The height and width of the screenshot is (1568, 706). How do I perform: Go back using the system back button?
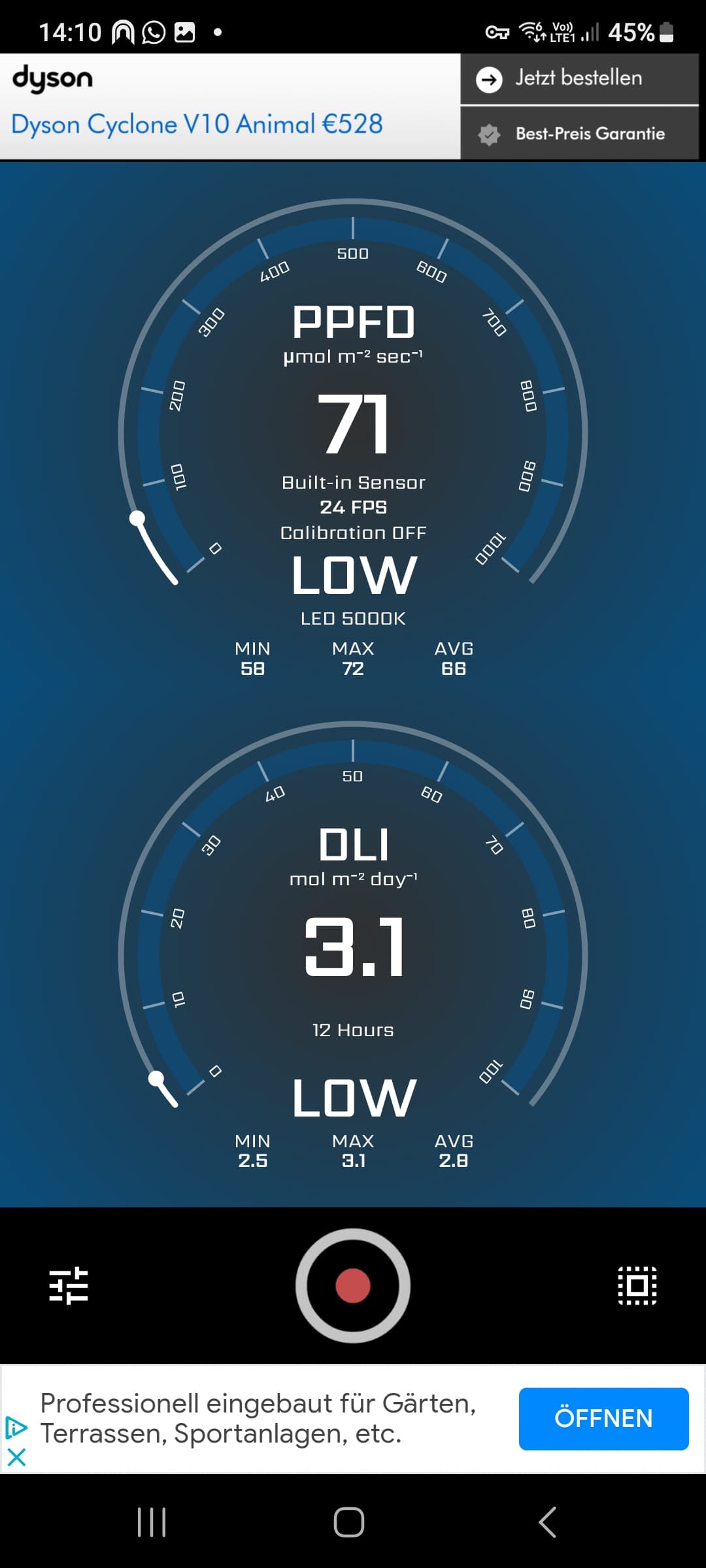[x=548, y=1522]
